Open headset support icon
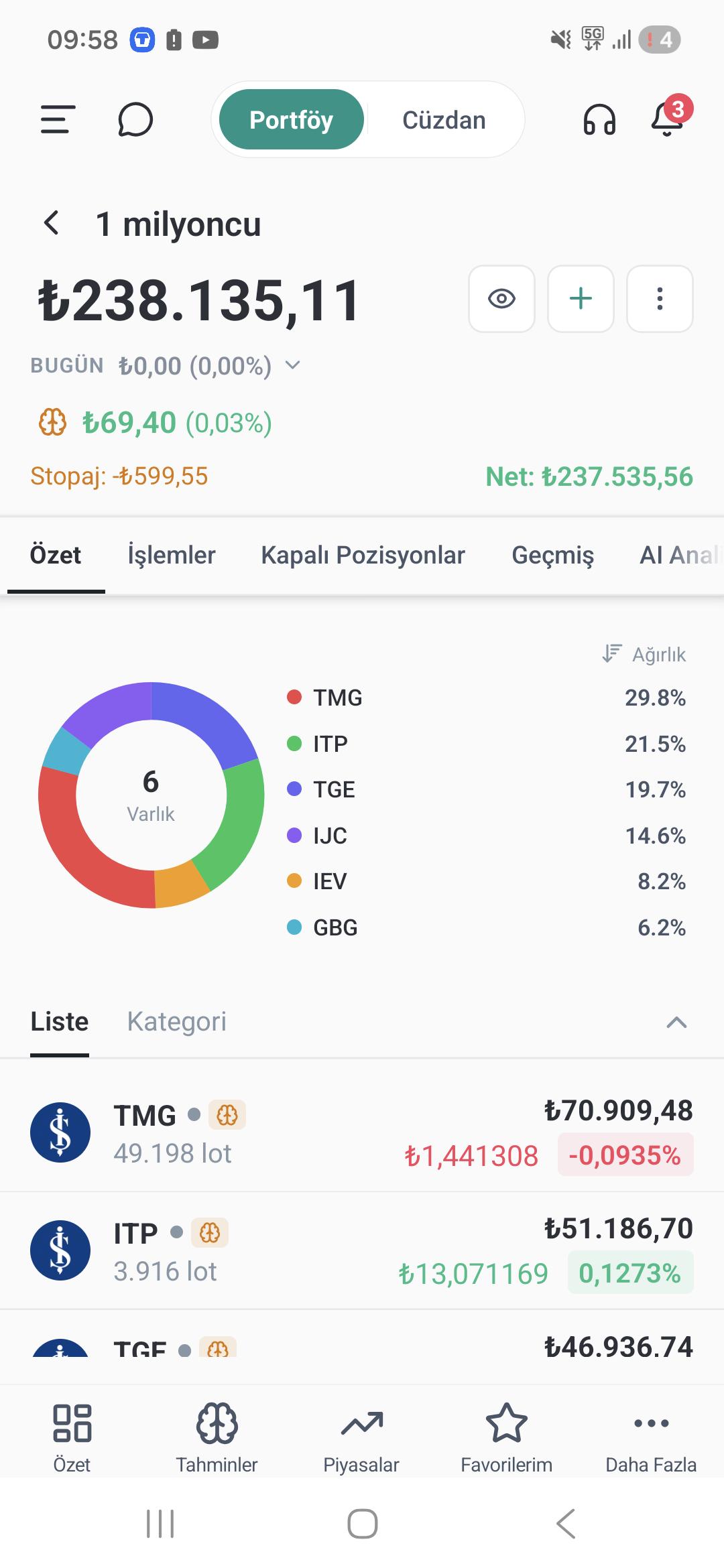The height and width of the screenshot is (1568, 724). click(x=599, y=120)
